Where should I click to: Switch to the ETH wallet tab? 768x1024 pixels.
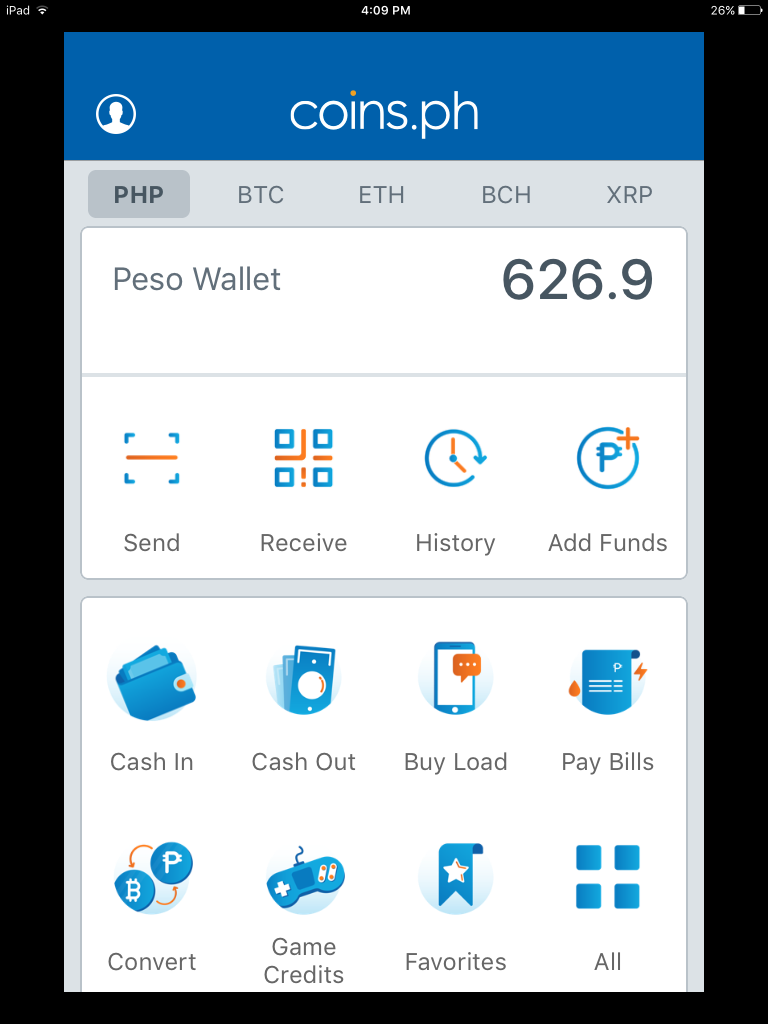click(382, 194)
